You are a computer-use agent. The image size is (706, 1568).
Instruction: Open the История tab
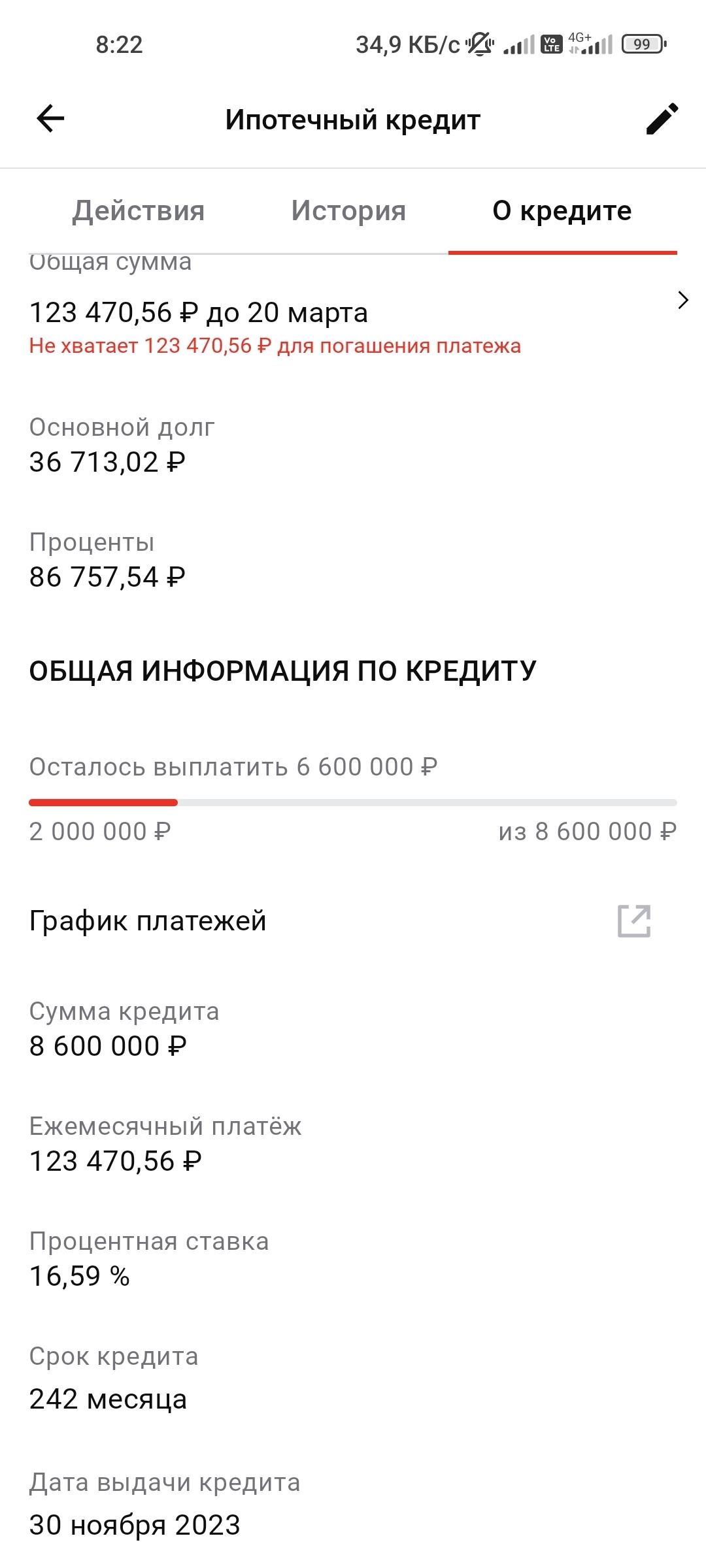coord(348,211)
